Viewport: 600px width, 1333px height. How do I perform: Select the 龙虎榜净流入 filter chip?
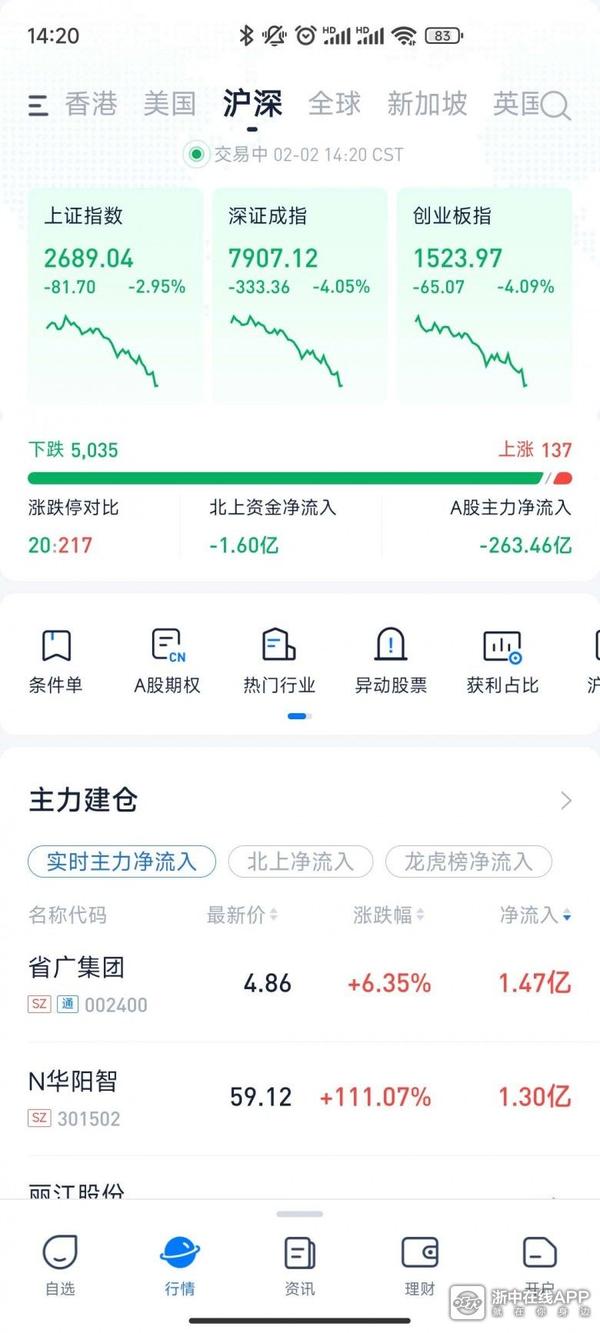(x=468, y=861)
